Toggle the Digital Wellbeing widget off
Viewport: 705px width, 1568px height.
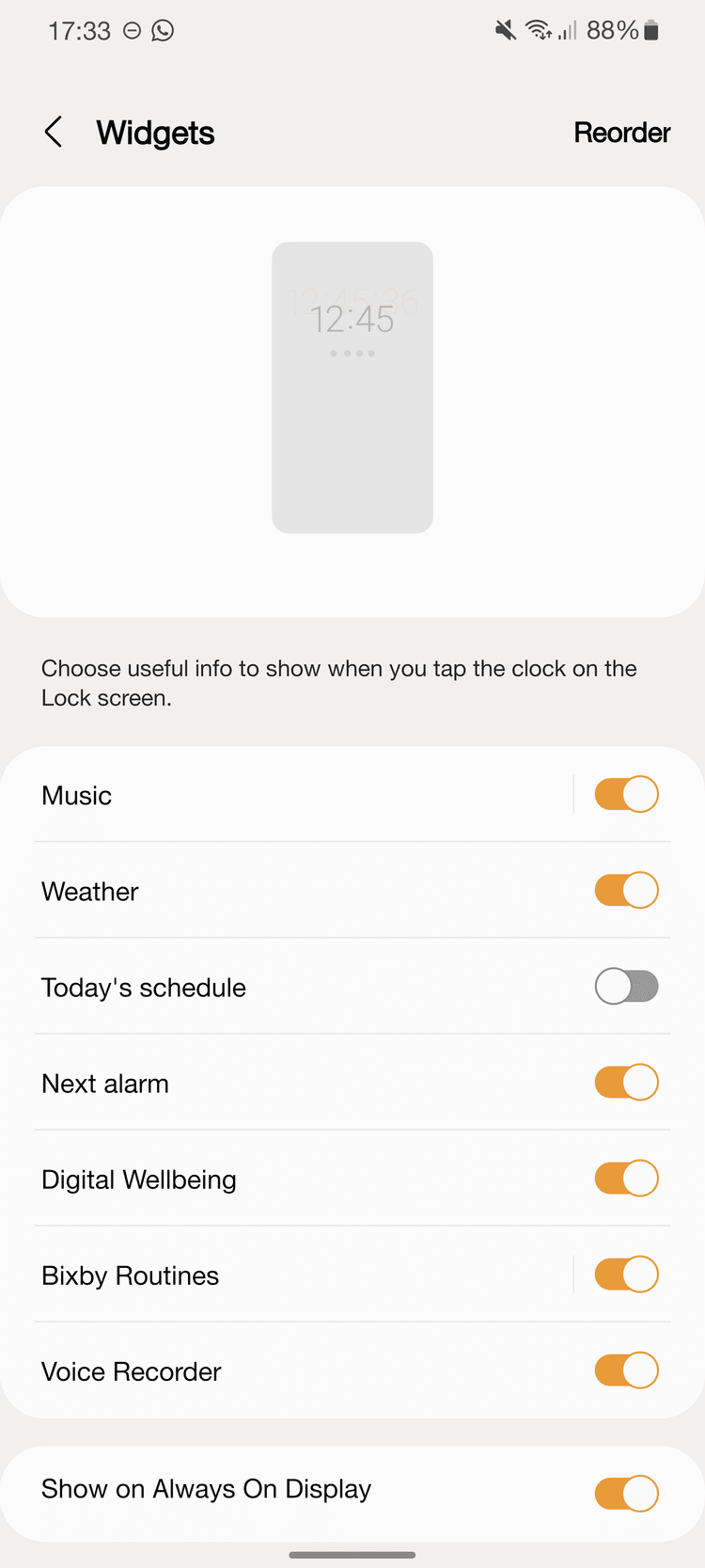click(x=626, y=1179)
